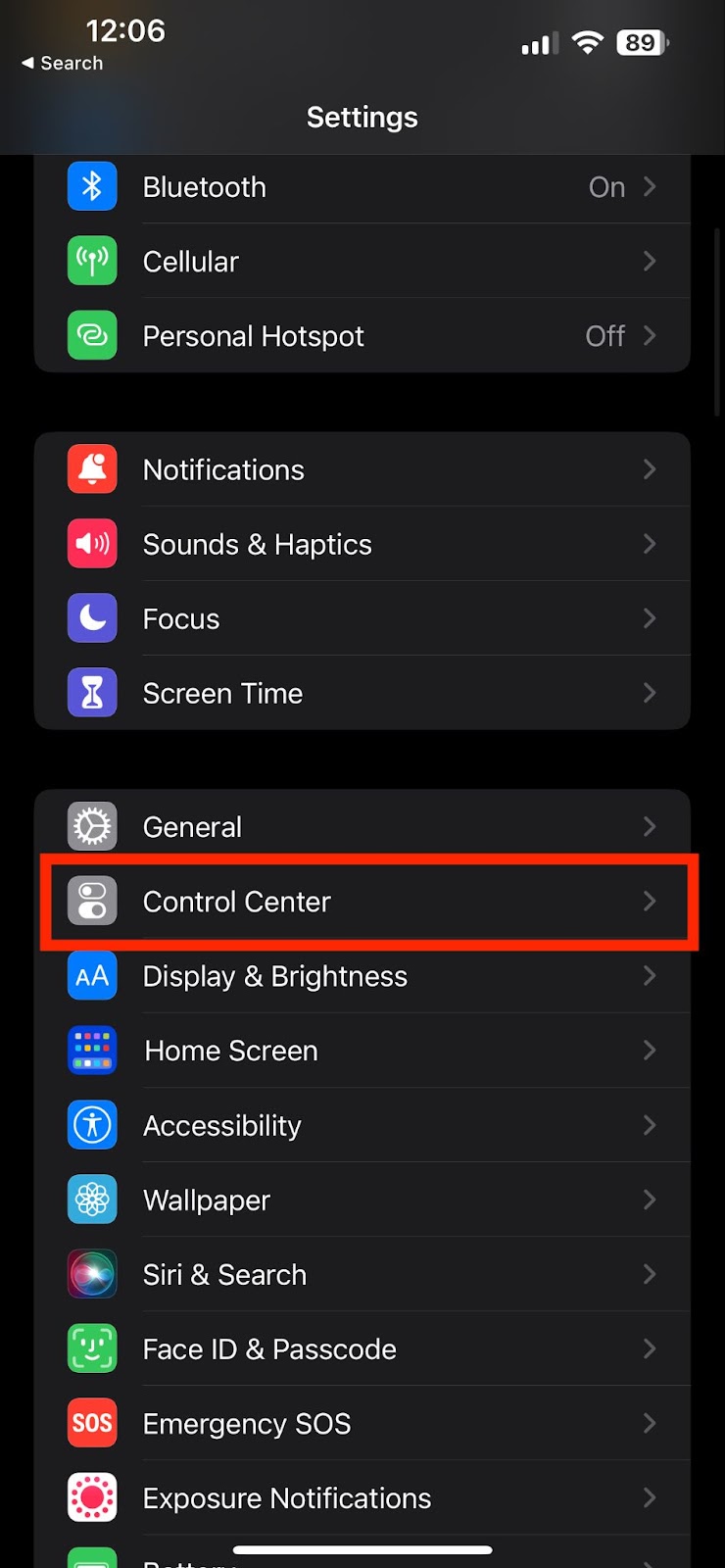Open Emergency SOS settings
This screenshot has height=1568, width=725.
(362, 1423)
